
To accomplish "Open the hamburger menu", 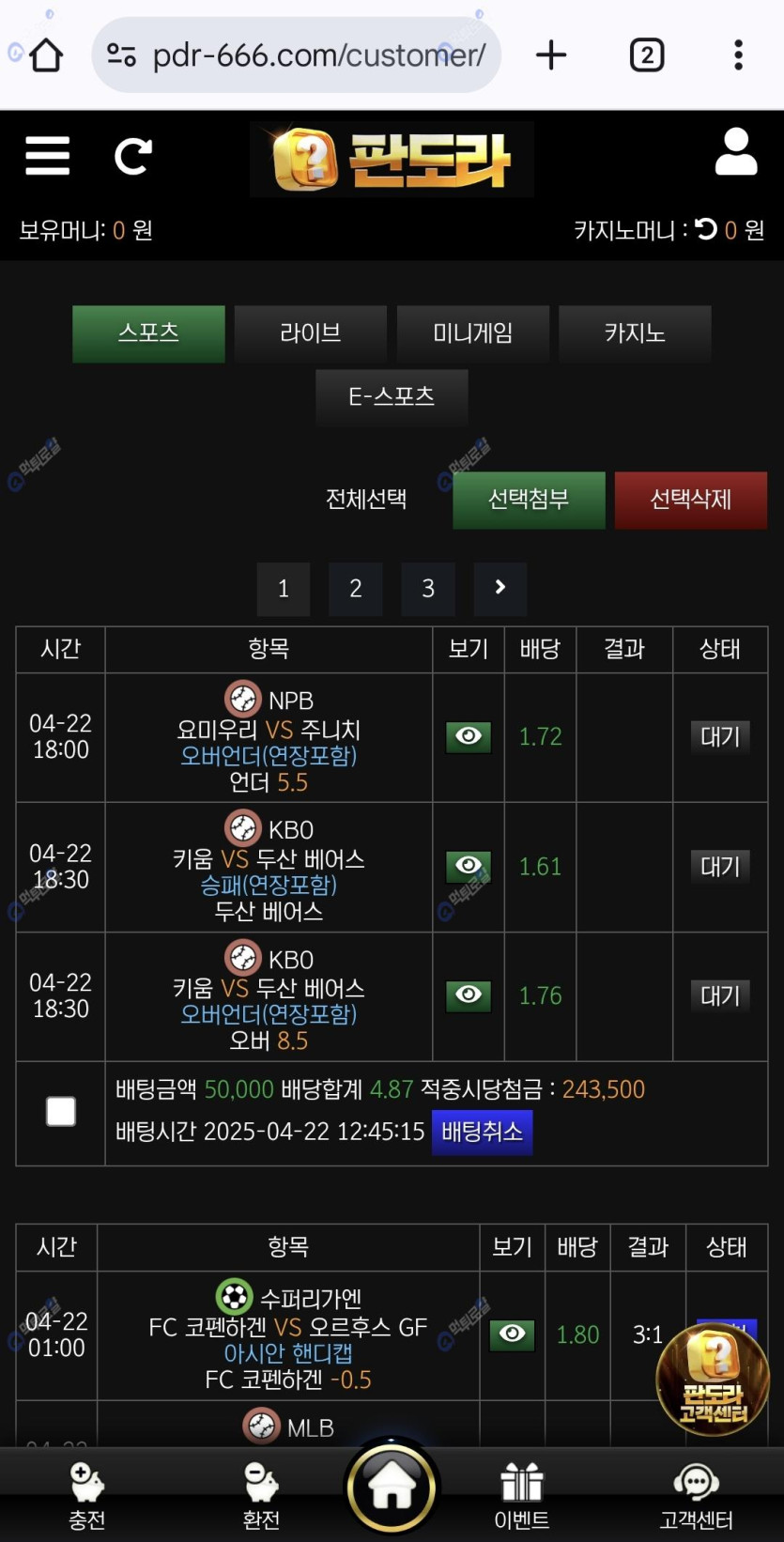I will [x=48, y=156].
